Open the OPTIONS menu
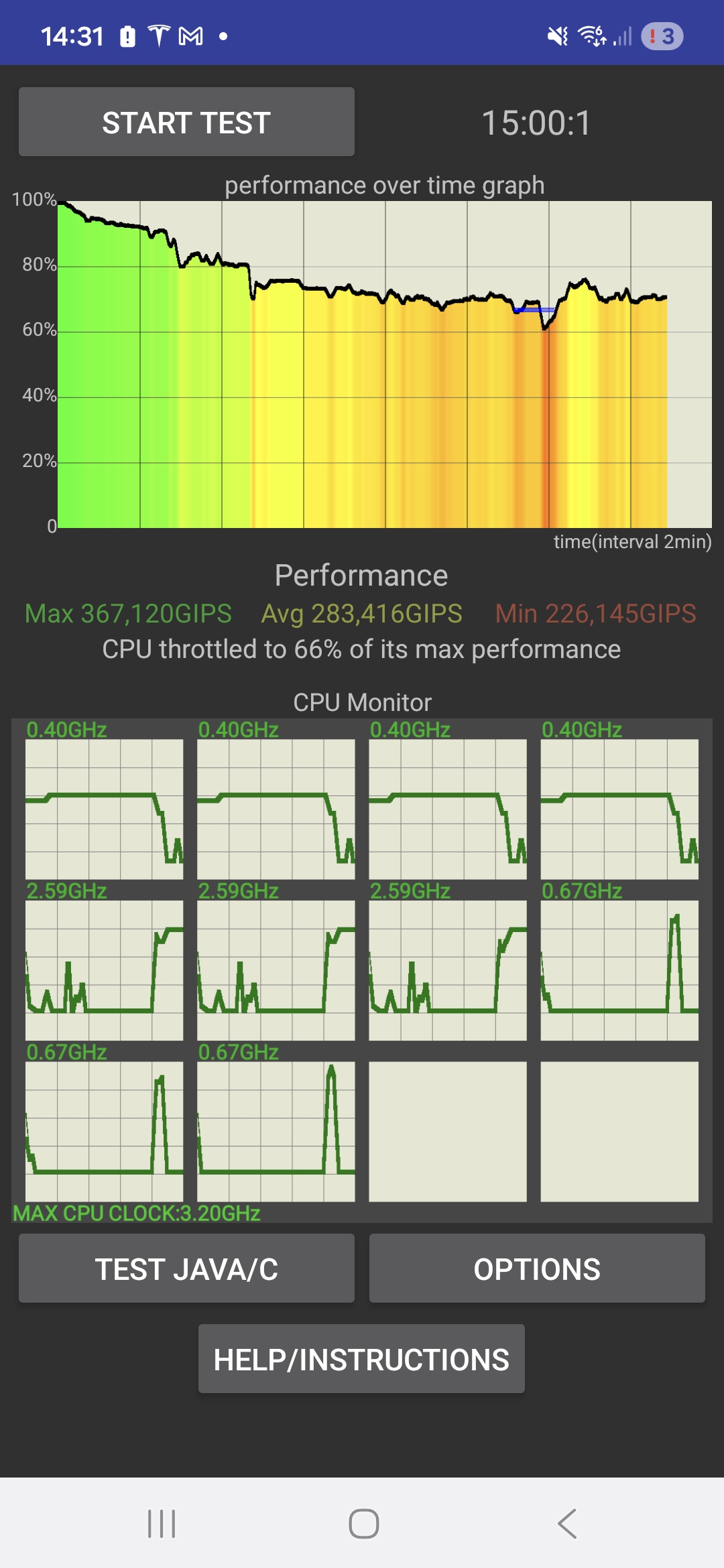Viewport: 724px width, 1568px height. pos(536,1268)
